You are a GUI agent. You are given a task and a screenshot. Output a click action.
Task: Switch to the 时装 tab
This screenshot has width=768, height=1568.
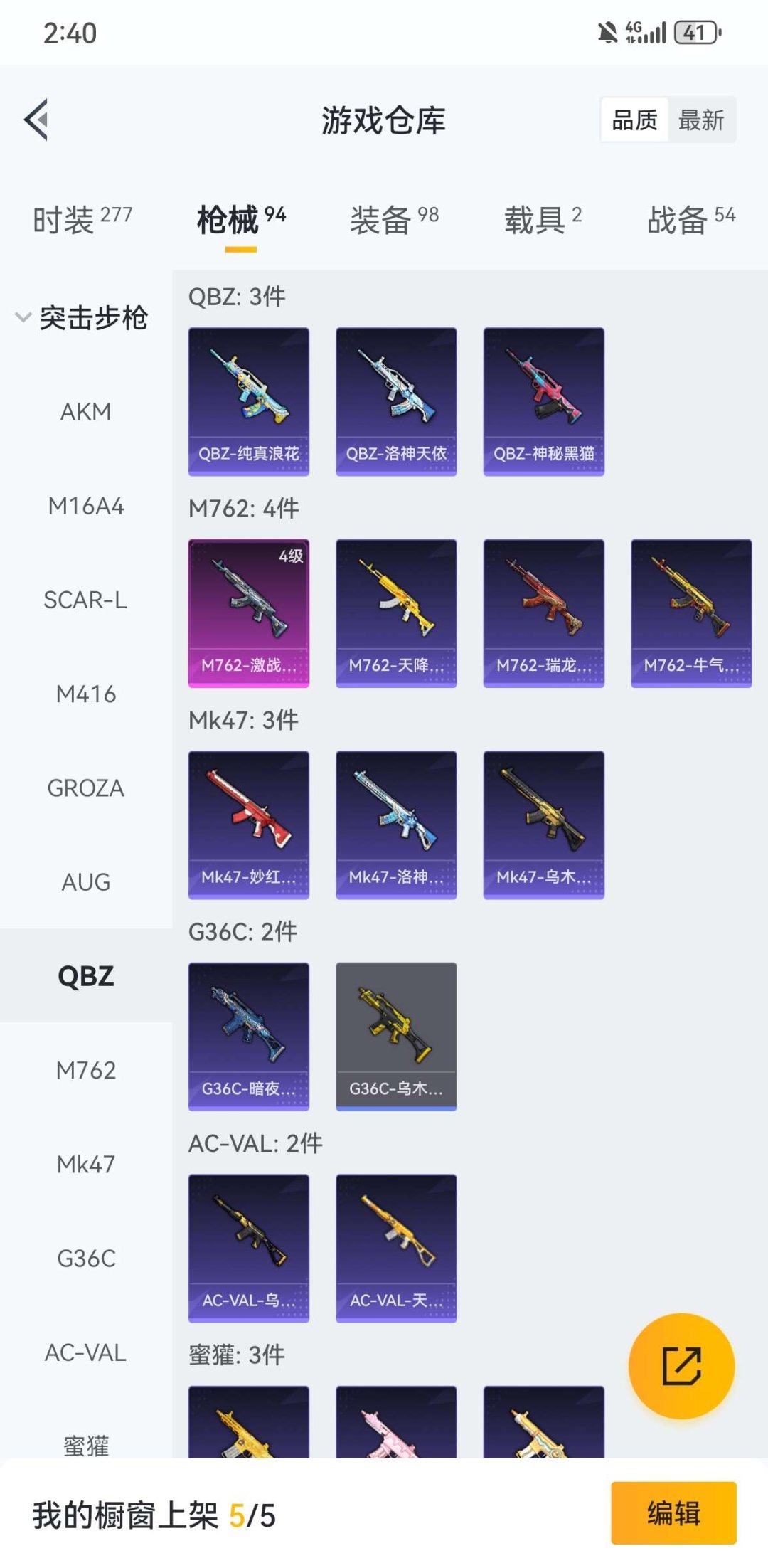tap(82, 219)
